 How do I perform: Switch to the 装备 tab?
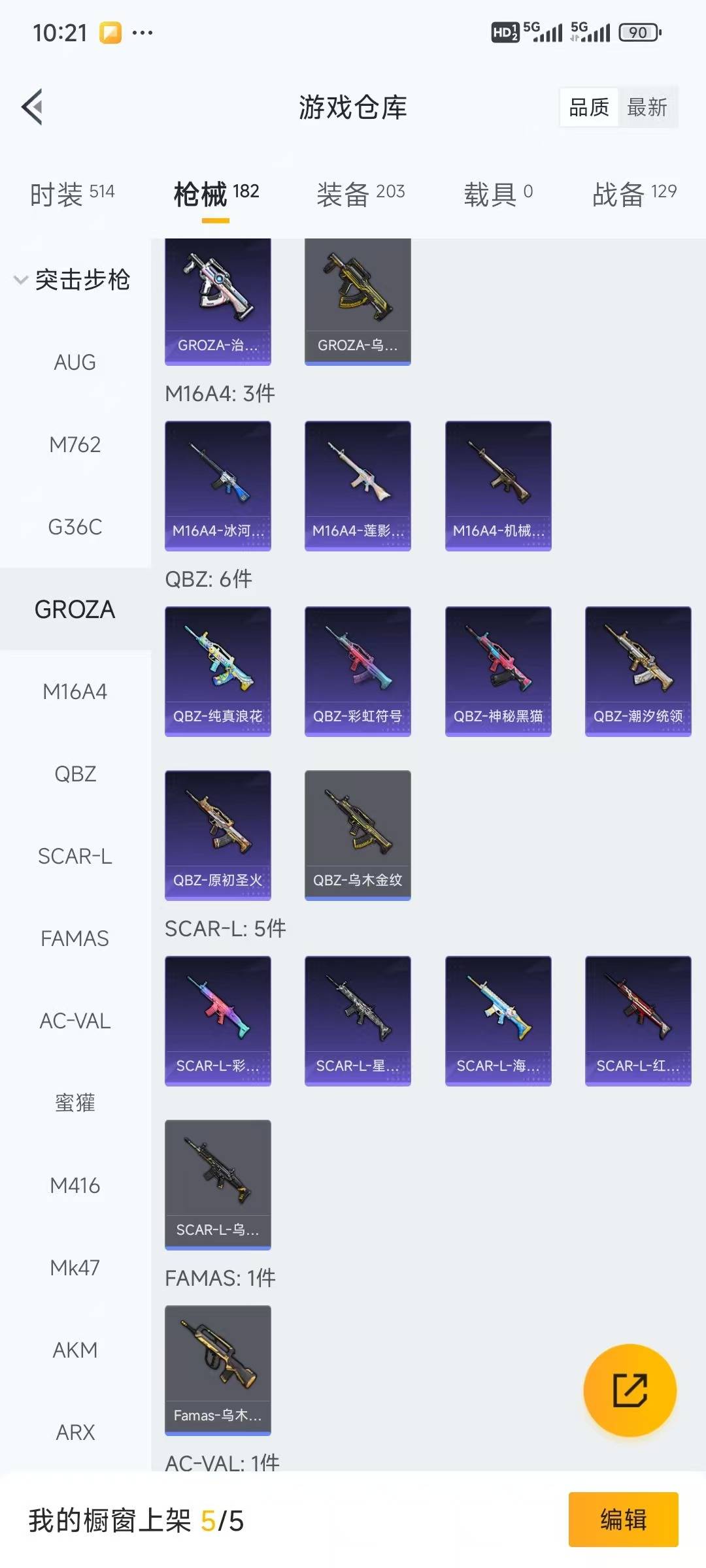tap(360, 193)
